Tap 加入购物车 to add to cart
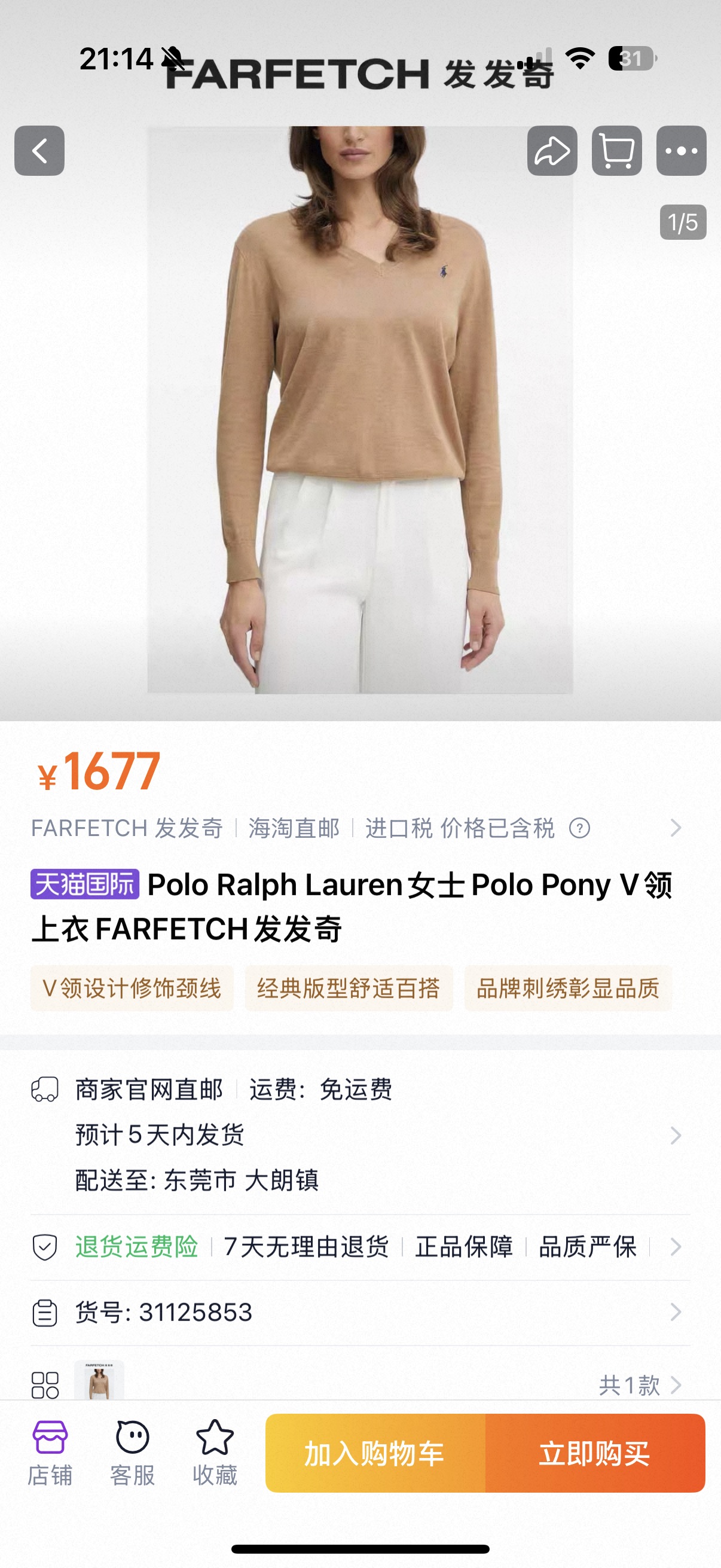Image resolution: width=721 pixels, height=1568 pixels. (x=375, y=1453)
